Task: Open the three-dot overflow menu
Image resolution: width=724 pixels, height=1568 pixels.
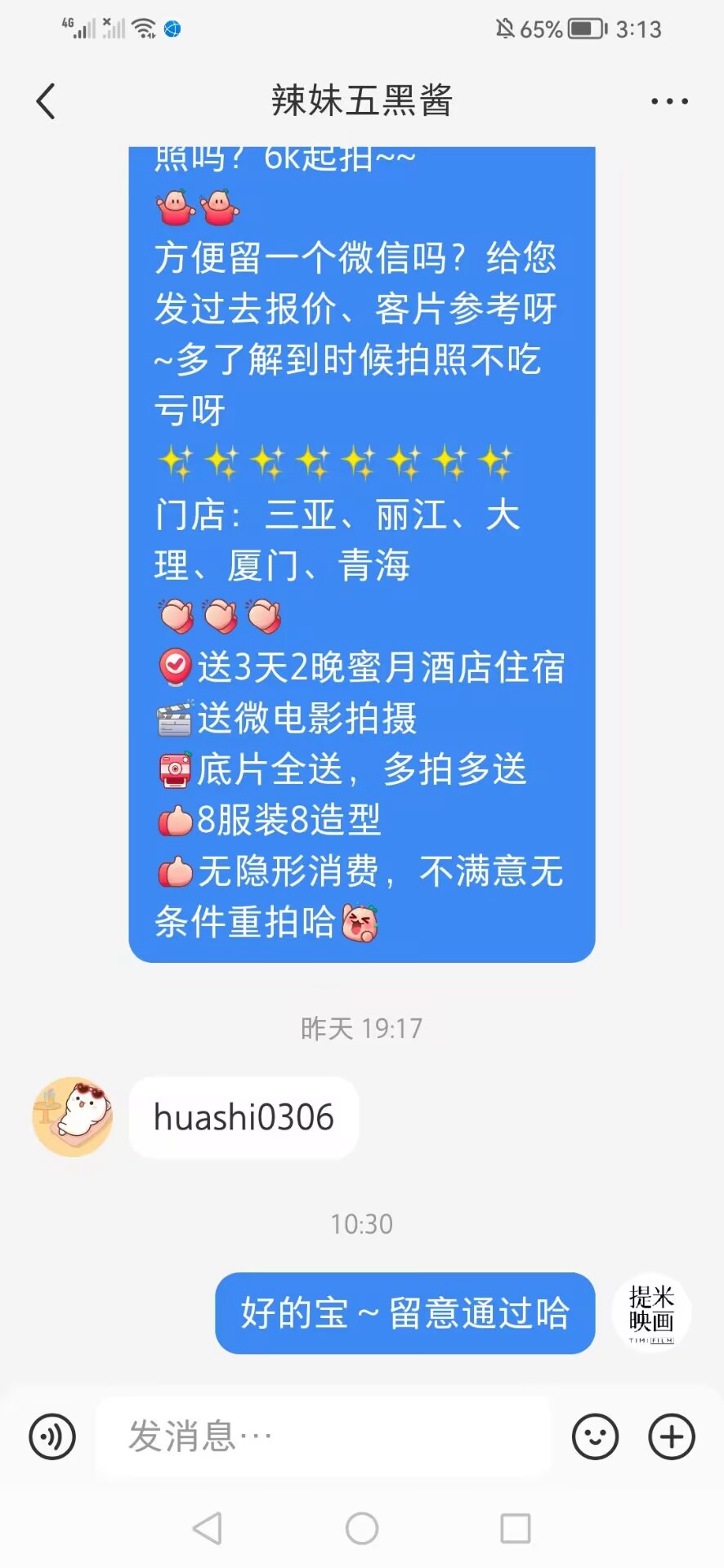Action: tap(669, 101)
